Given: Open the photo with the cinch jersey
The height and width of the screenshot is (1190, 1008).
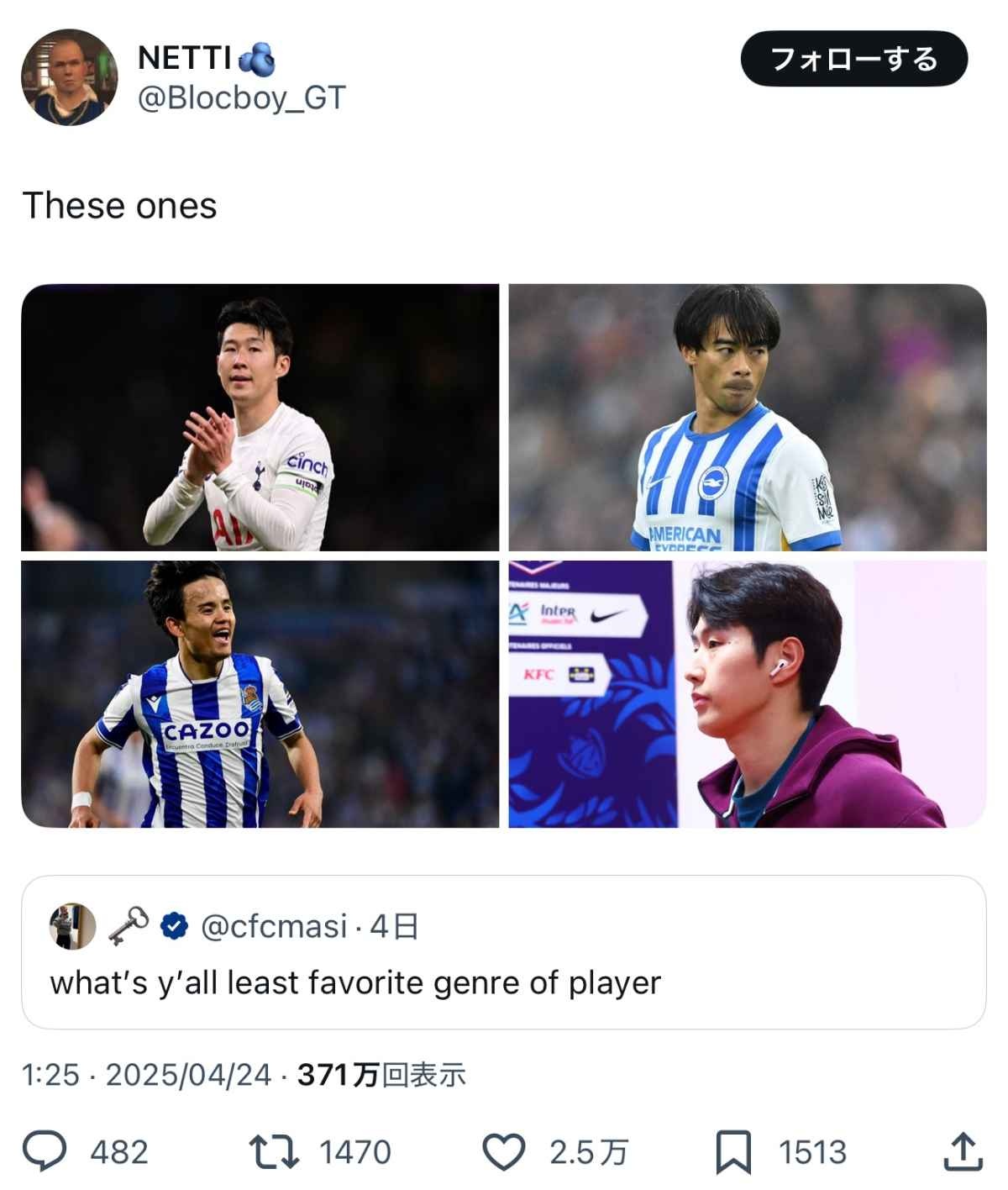Looking at the screenshot, I should tap(260, 418).
